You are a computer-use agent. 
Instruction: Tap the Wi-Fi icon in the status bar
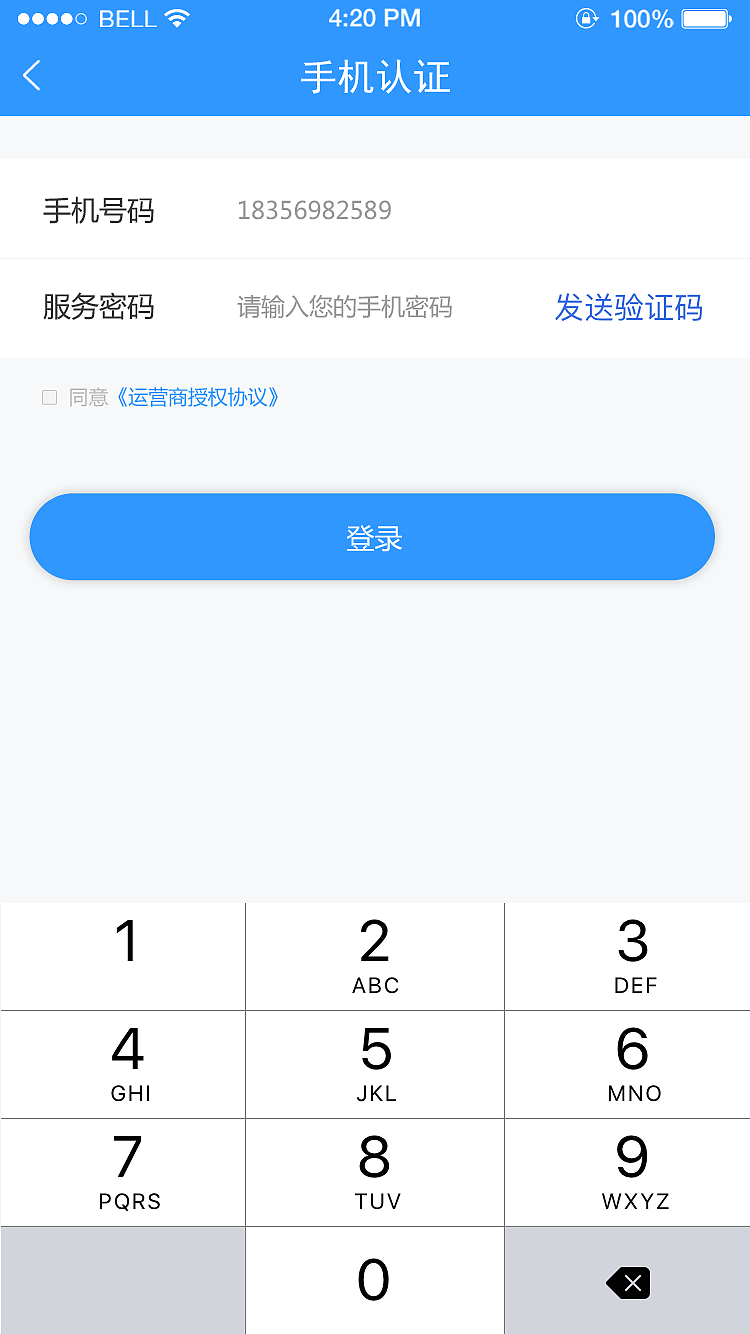coord(178,16)
